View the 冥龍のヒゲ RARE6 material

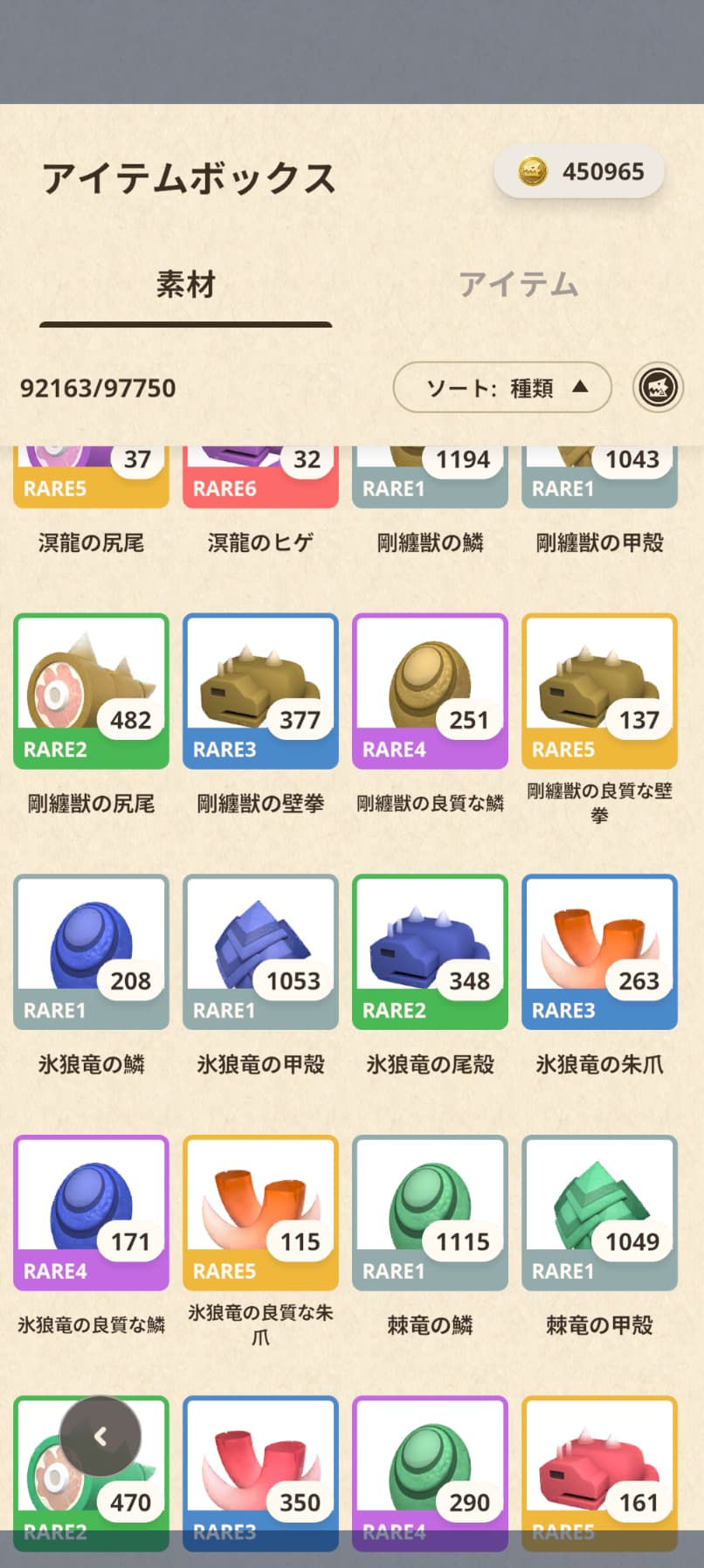(260, 478)
